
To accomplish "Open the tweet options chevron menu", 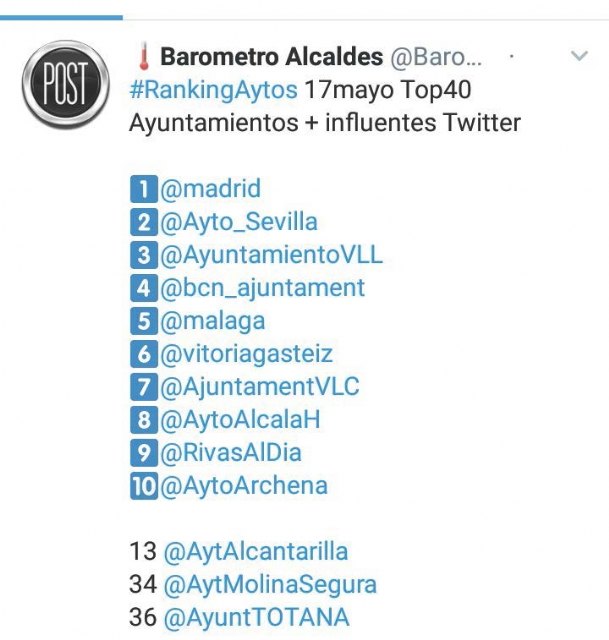I will pos(579,57).
